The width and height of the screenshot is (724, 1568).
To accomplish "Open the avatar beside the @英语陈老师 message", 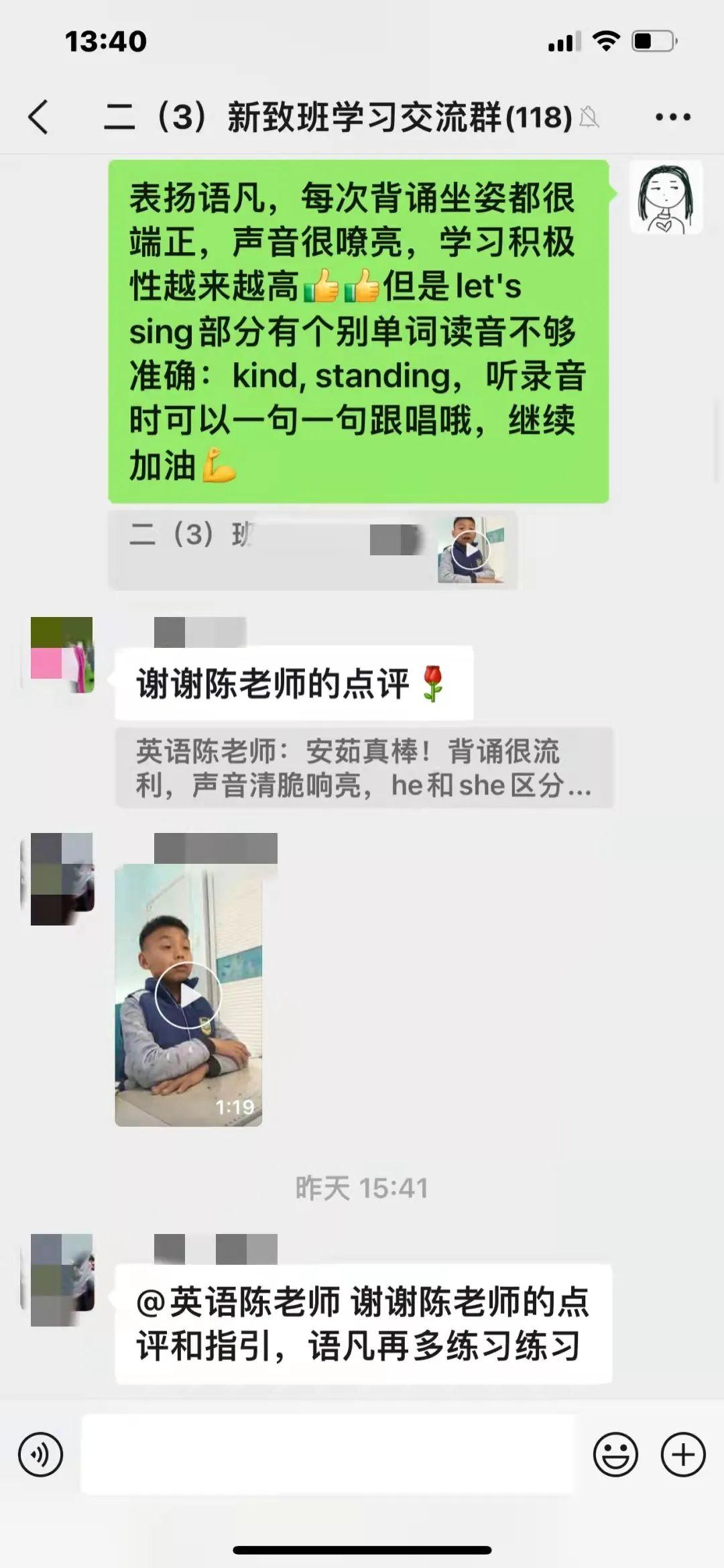I will click(62, 1280).
